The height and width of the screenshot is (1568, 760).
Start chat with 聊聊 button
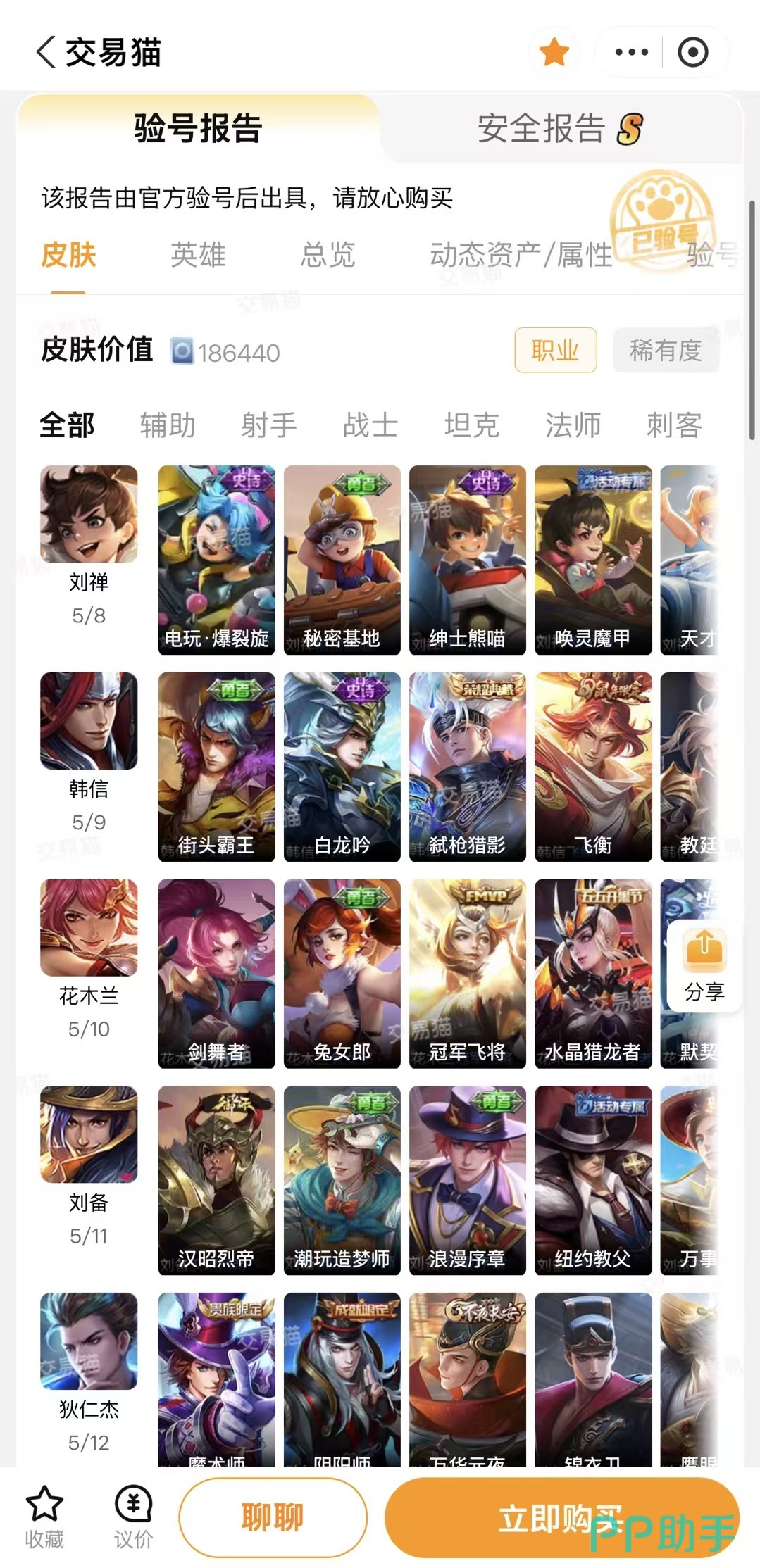pos(273,1517)
